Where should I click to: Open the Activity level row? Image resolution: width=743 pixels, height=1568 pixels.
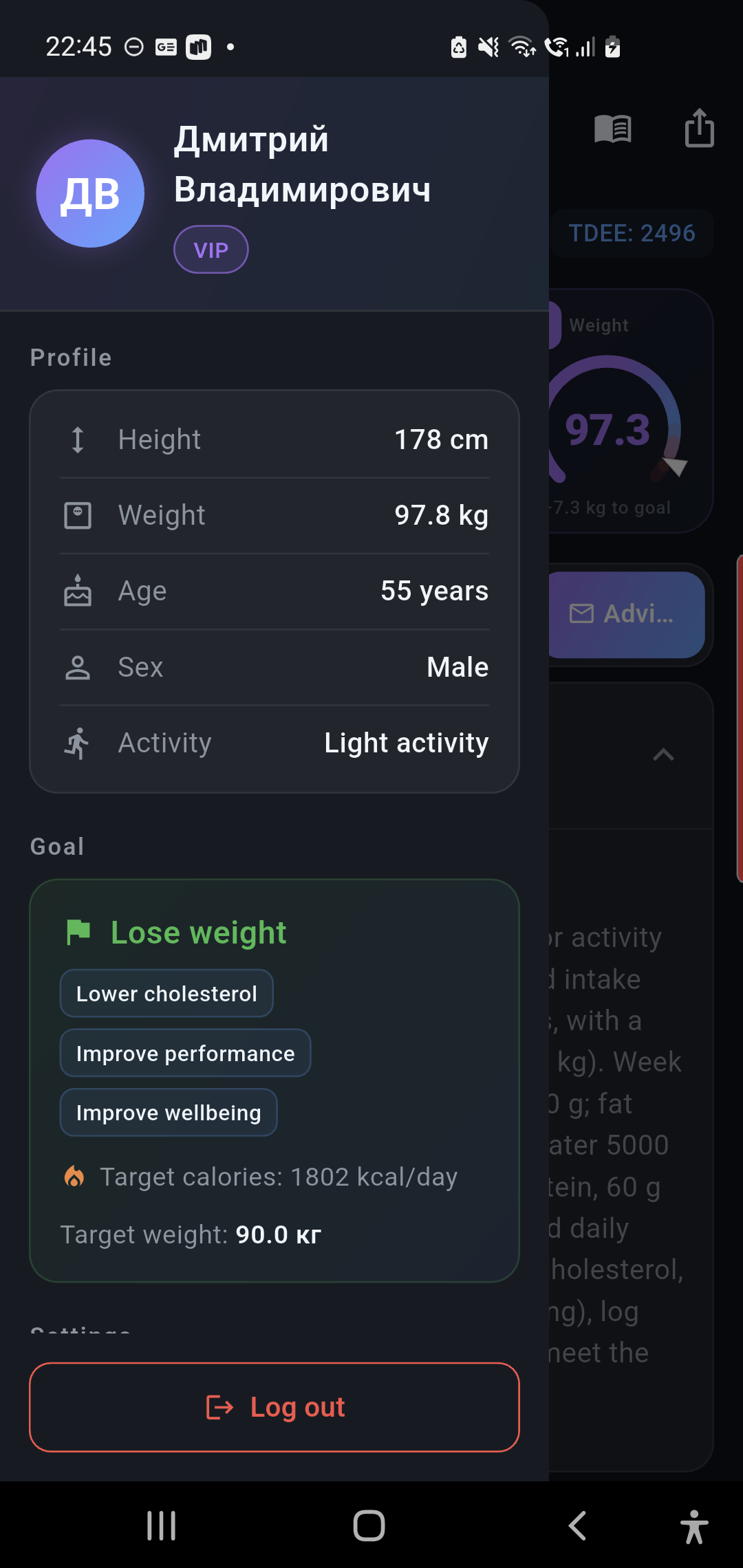(274, 743)
